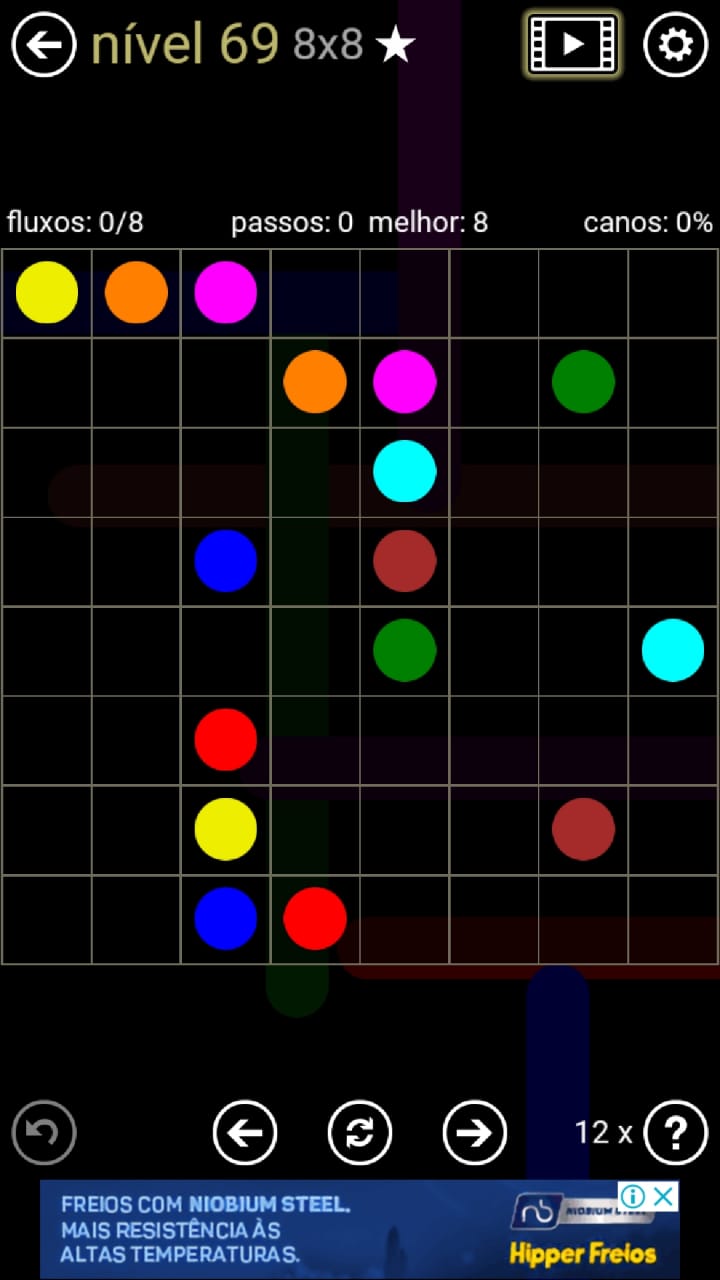This screenshot has height=1280, width=720.
Task: Restart the current level
Action: coord(360,1132)
